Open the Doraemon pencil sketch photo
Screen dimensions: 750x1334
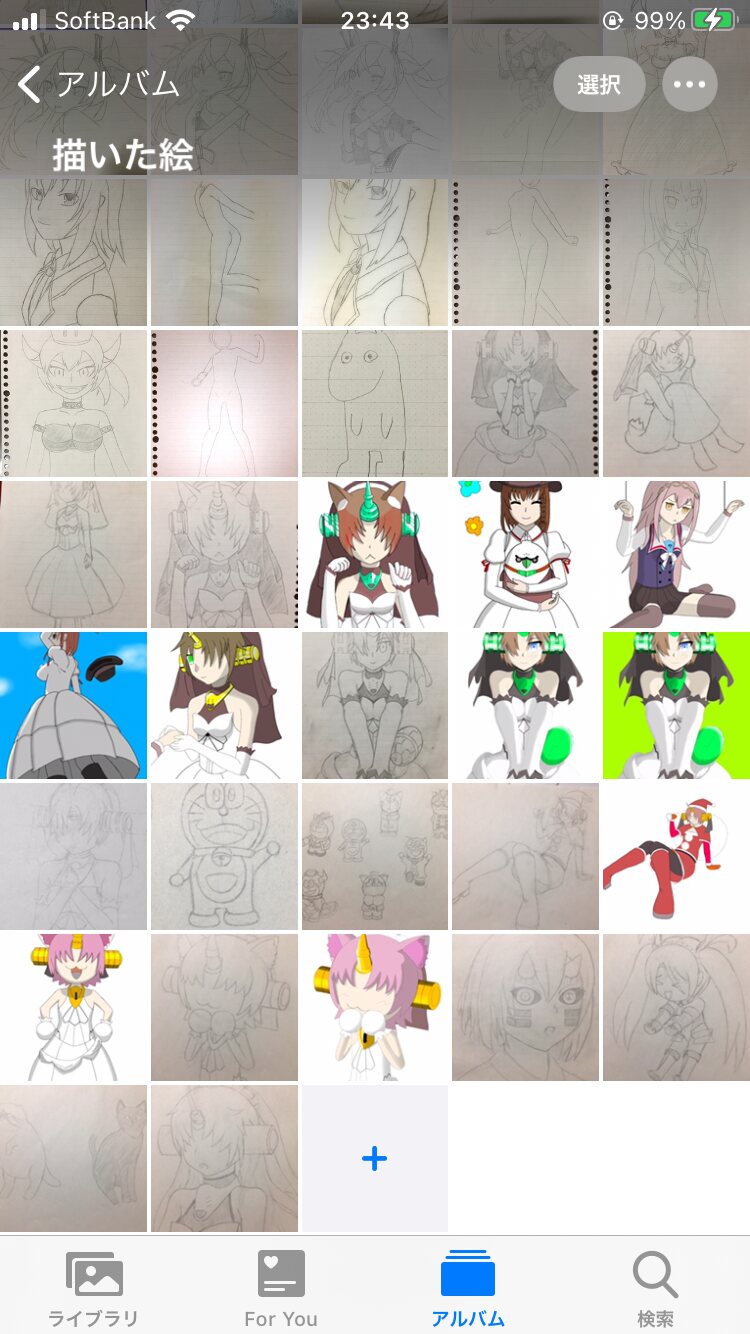coord(224,856)
